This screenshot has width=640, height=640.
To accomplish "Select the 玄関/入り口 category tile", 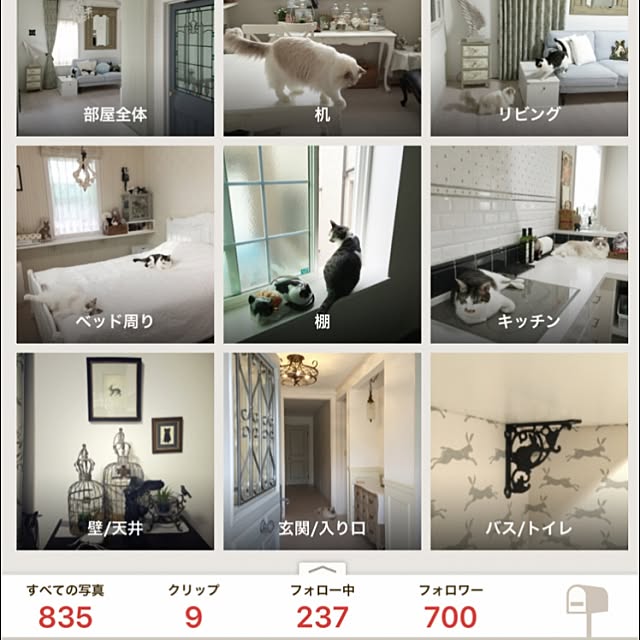I will tap(322, 451).
